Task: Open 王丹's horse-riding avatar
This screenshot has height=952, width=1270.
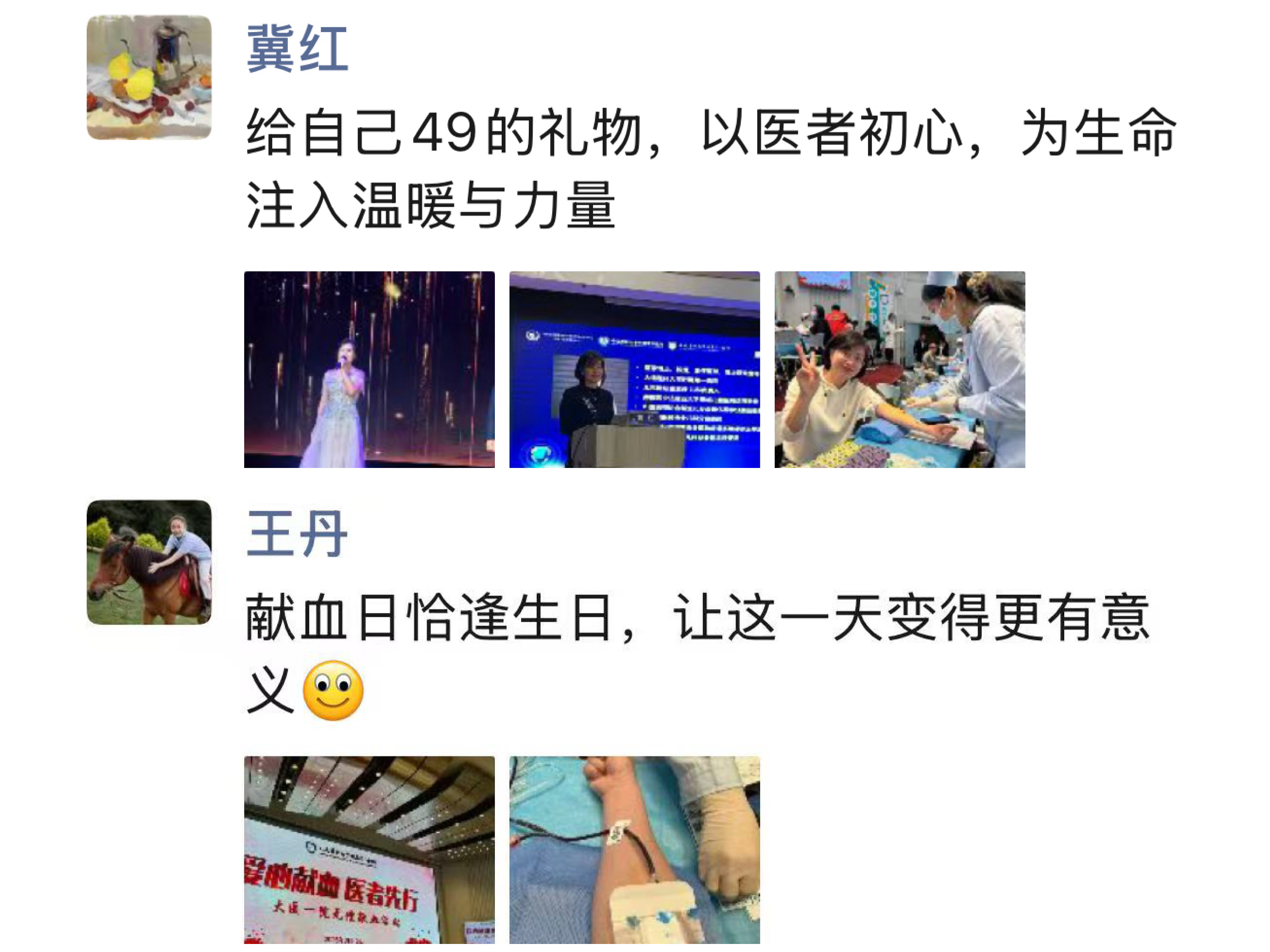Action: click(x=149, y=562)
